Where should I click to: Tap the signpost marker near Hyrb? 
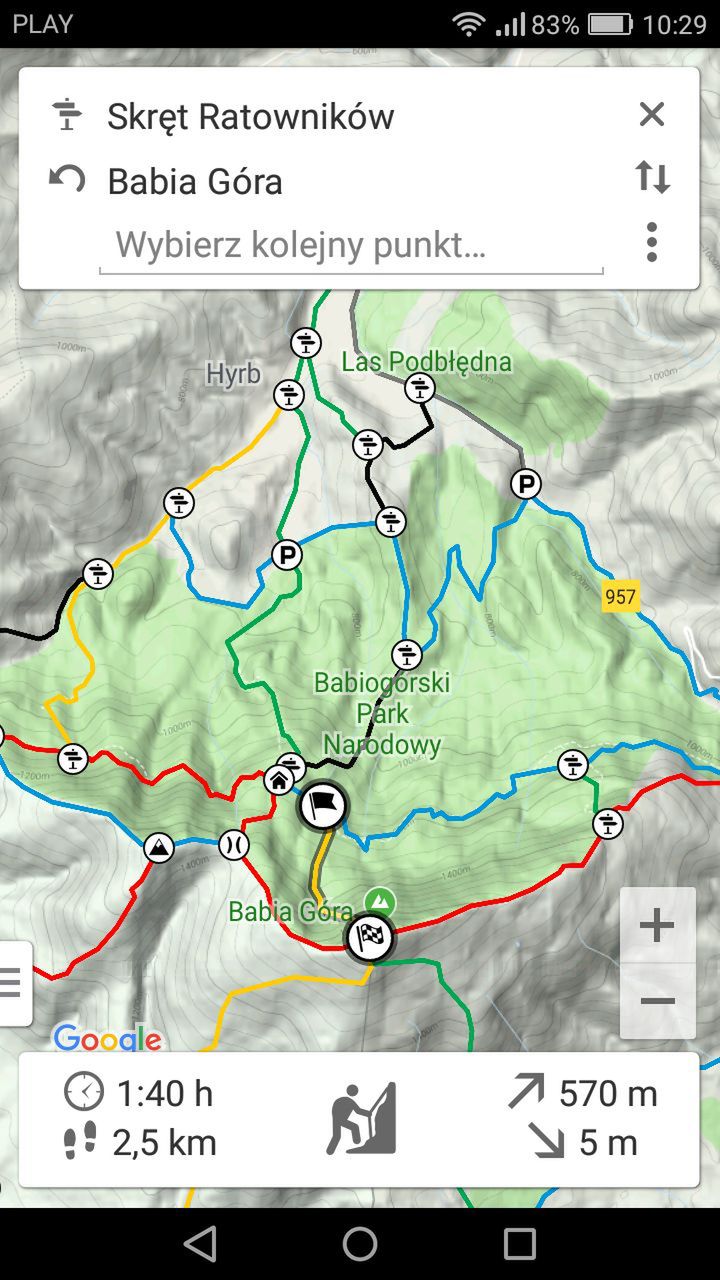[289, 394]
